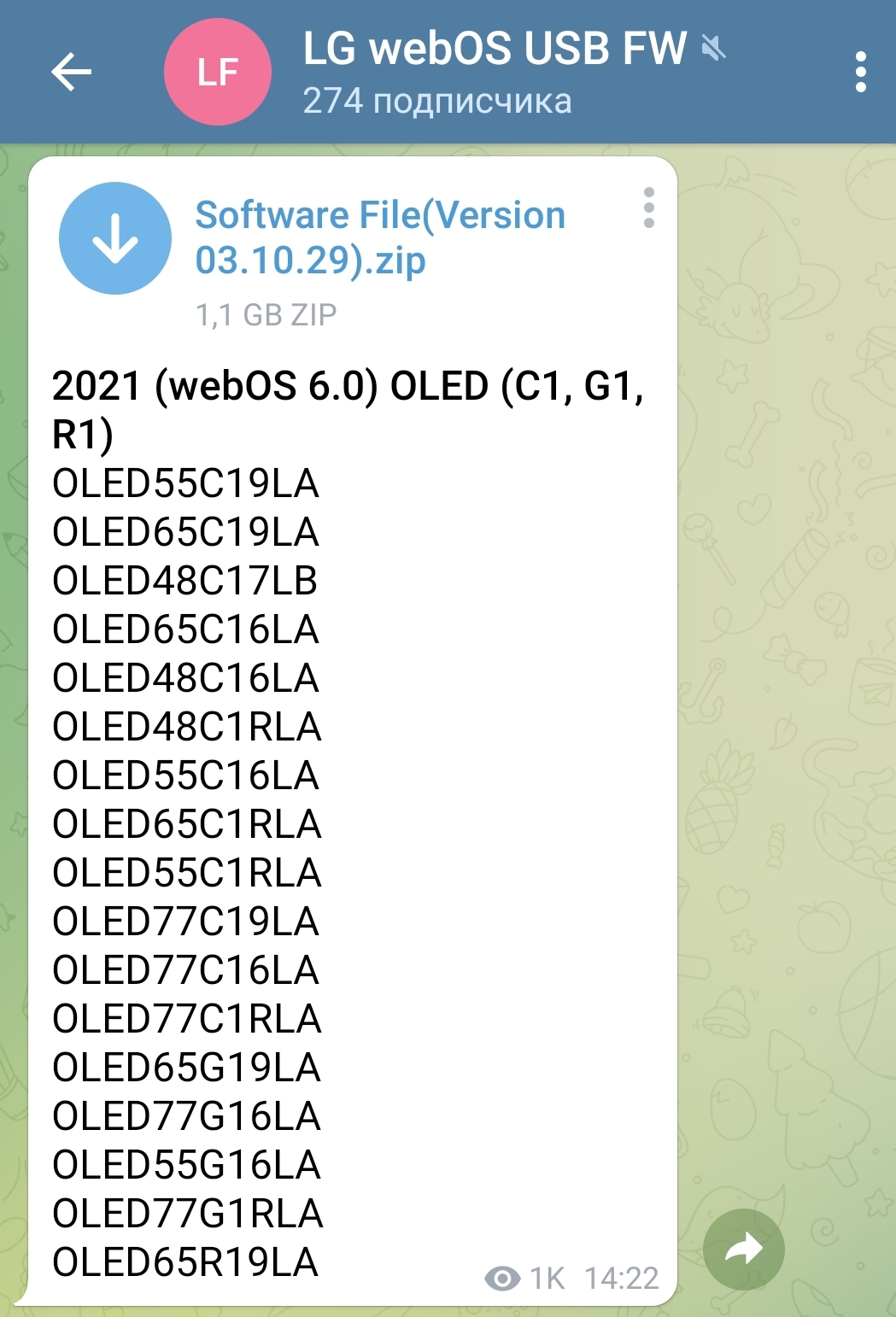Download the Software File zip
The width and height of the screenshot is (896, 1317).
coord(115,238)
